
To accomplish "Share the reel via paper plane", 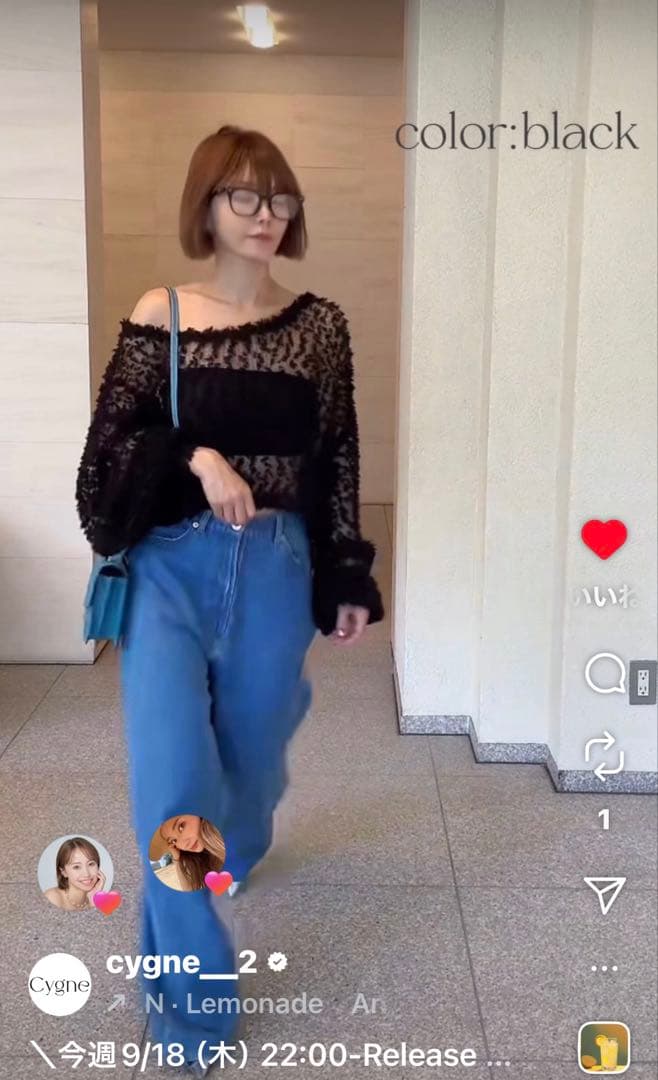I will (604, 894).
